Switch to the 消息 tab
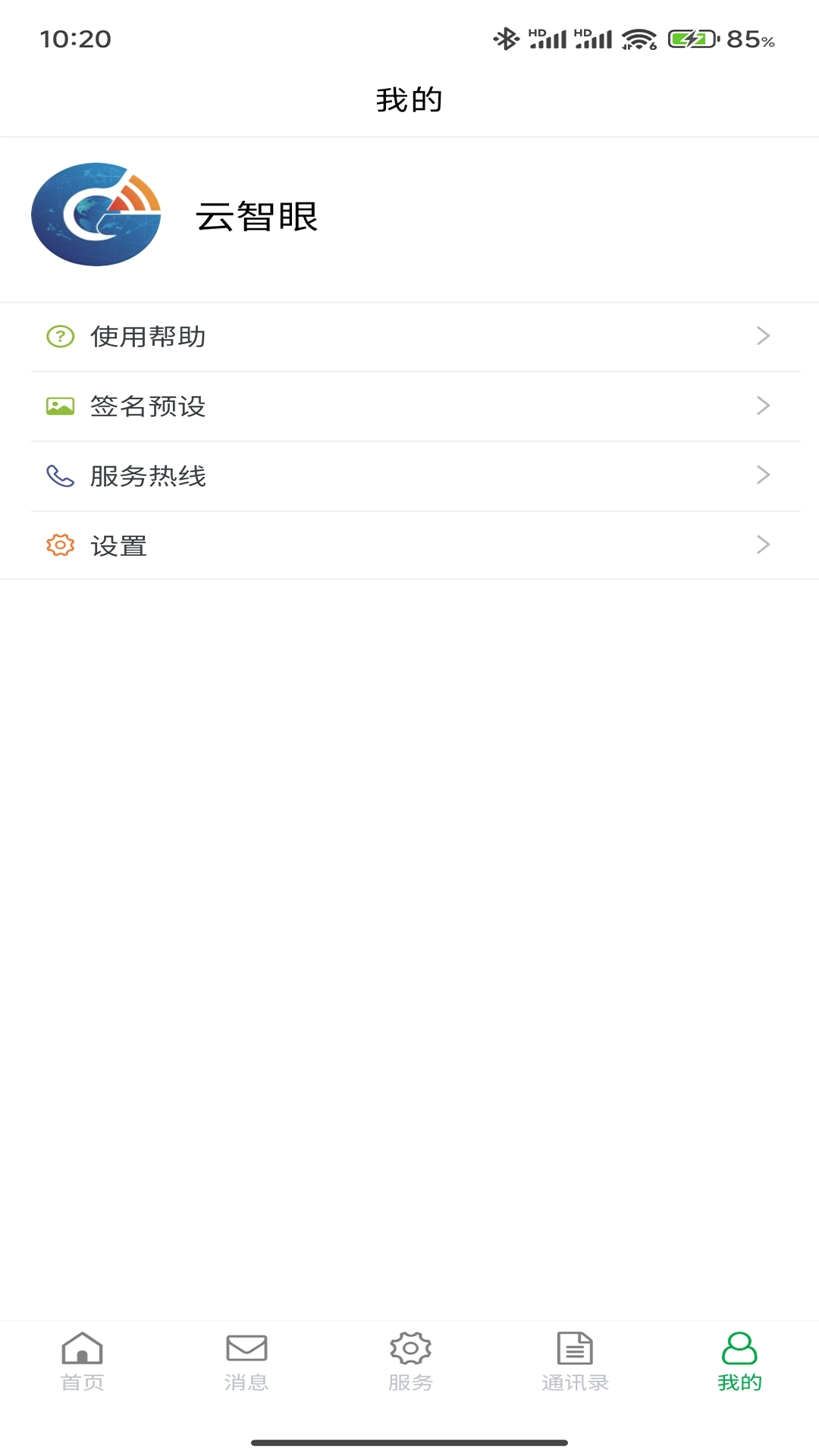This screenshot has width=819, height=1456. (x=246, y=1373)
